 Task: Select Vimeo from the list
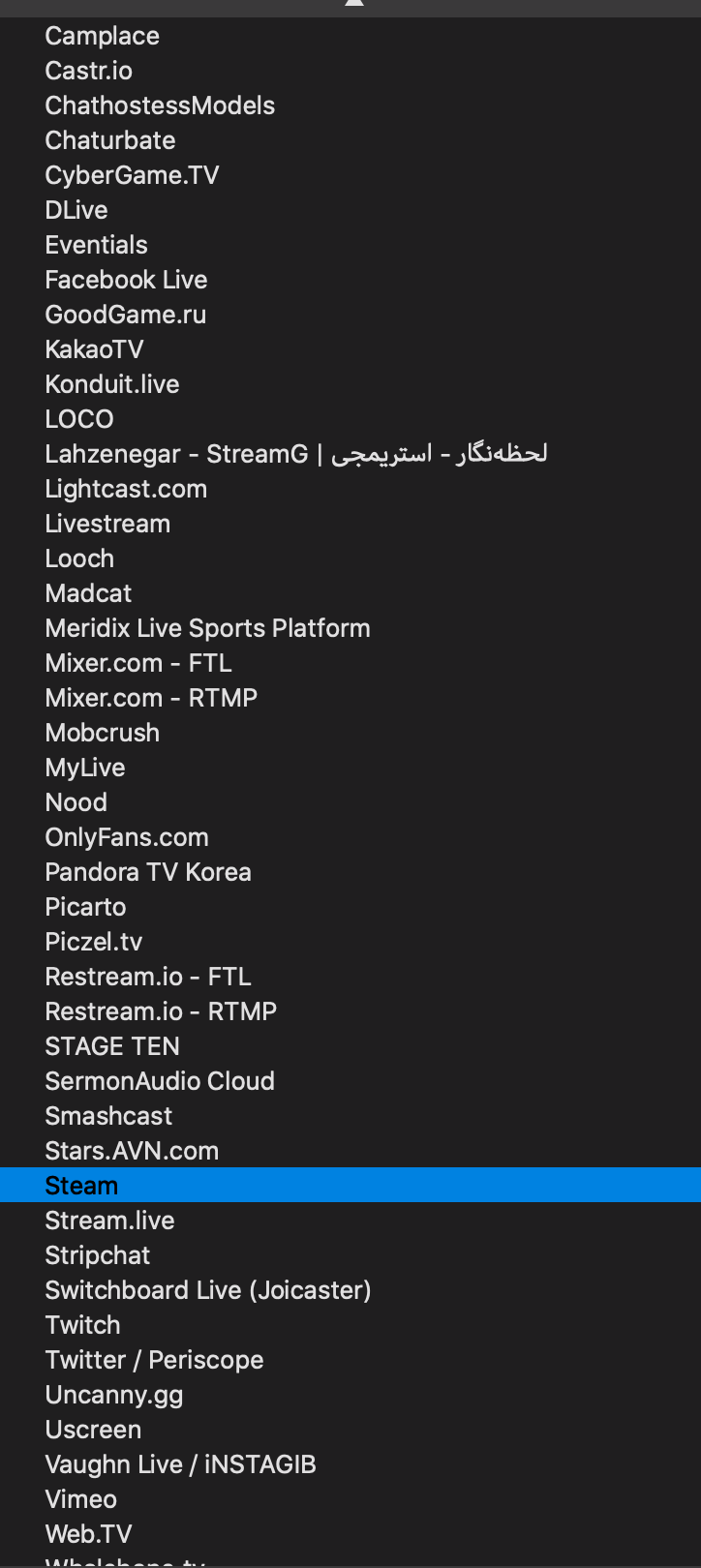coord(350,1498)
